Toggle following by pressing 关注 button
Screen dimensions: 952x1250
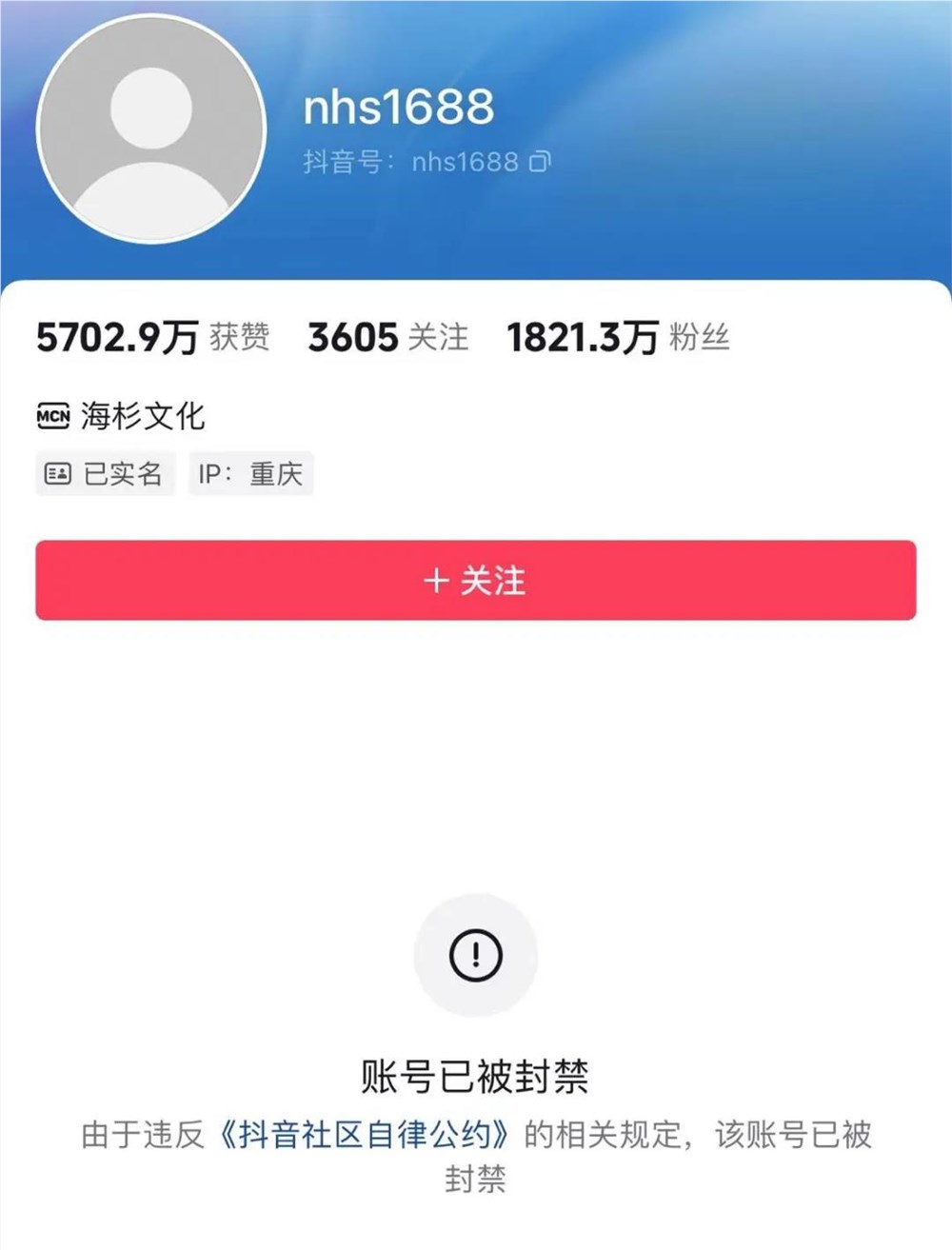pos(476,582)
